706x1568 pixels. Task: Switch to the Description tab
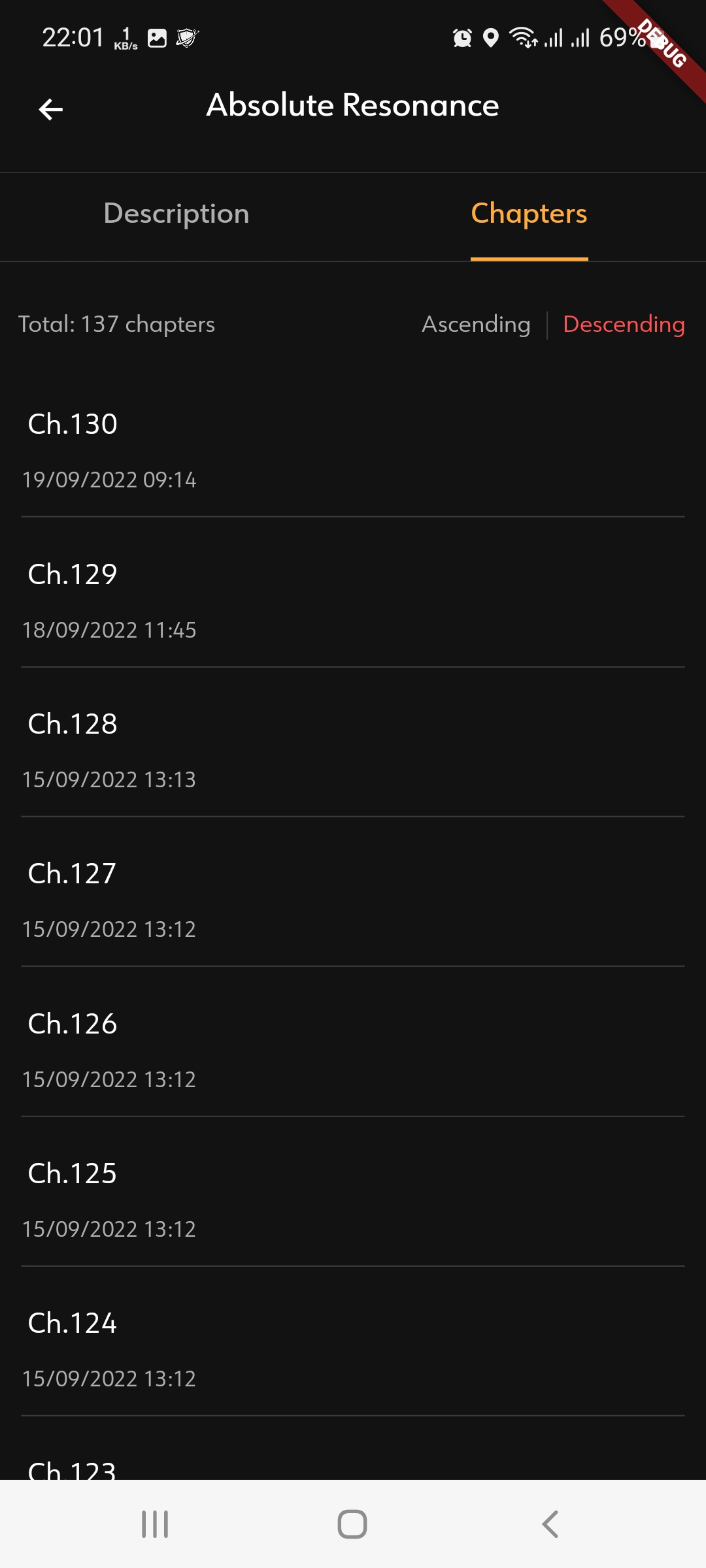(176, 214)
